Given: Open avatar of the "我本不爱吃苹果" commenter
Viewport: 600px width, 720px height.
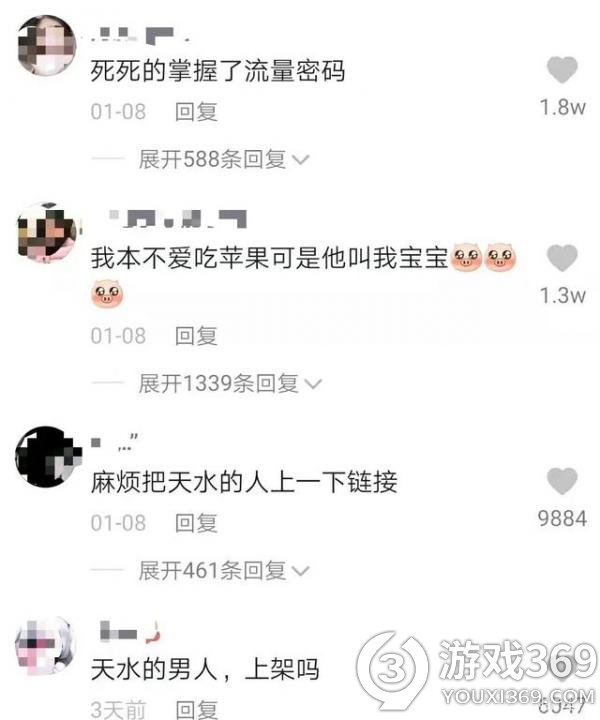Looking at the screenshot, I should [46, 233].
